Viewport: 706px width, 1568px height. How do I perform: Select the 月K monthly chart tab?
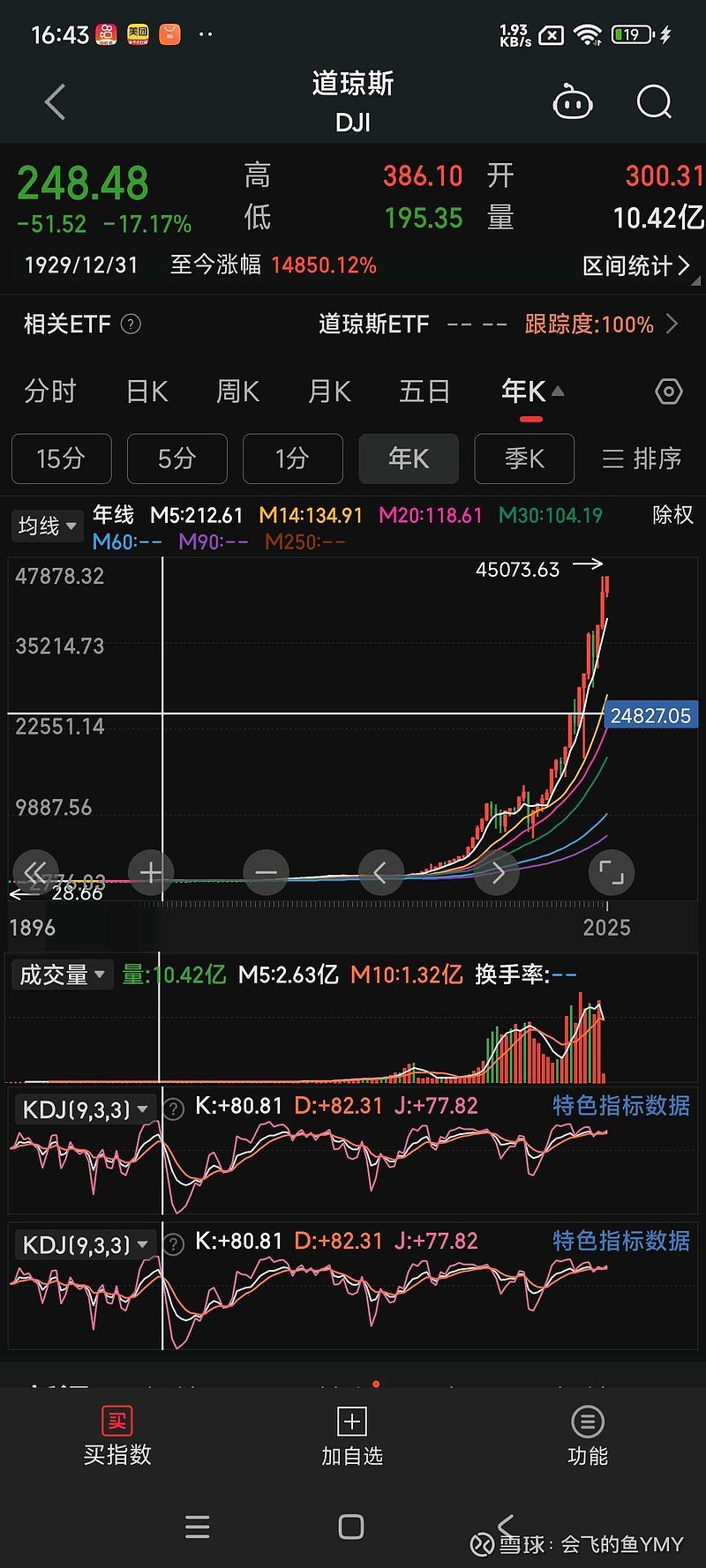tap(328, 391)
